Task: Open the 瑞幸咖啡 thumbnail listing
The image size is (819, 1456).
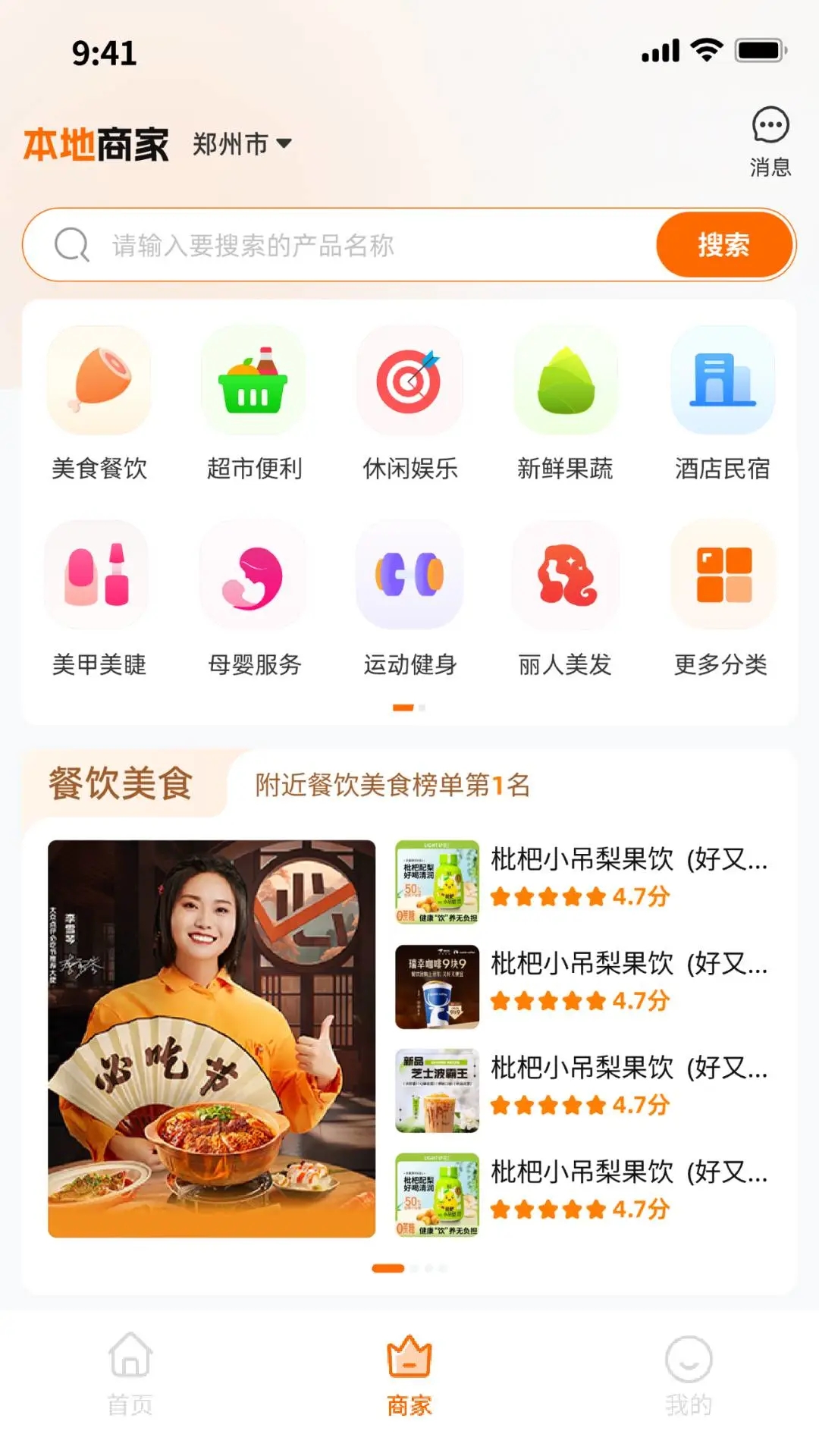Action: (x=438, y=986)
